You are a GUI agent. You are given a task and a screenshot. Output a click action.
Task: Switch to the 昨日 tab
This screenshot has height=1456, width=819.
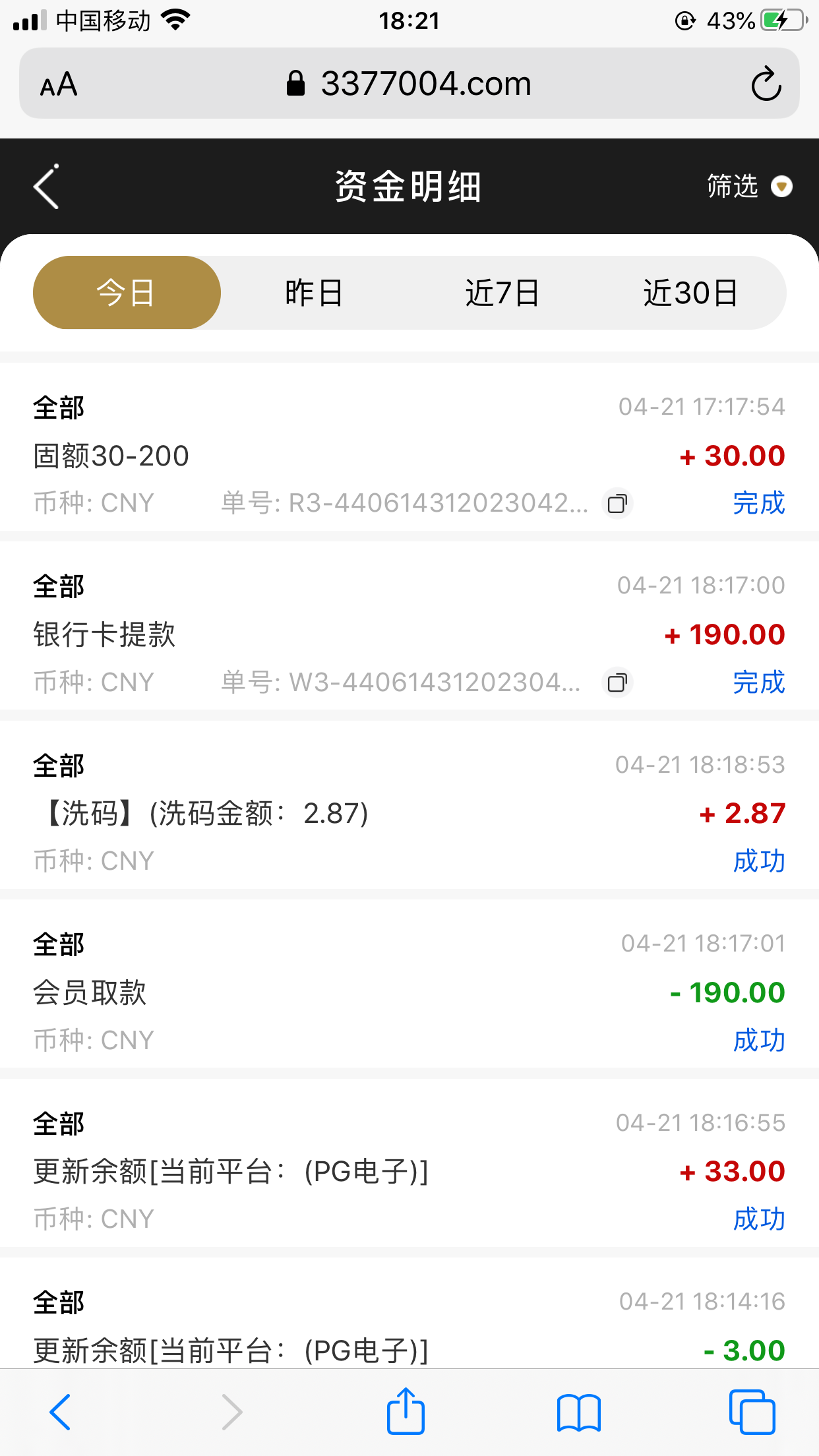click(314, 293)
